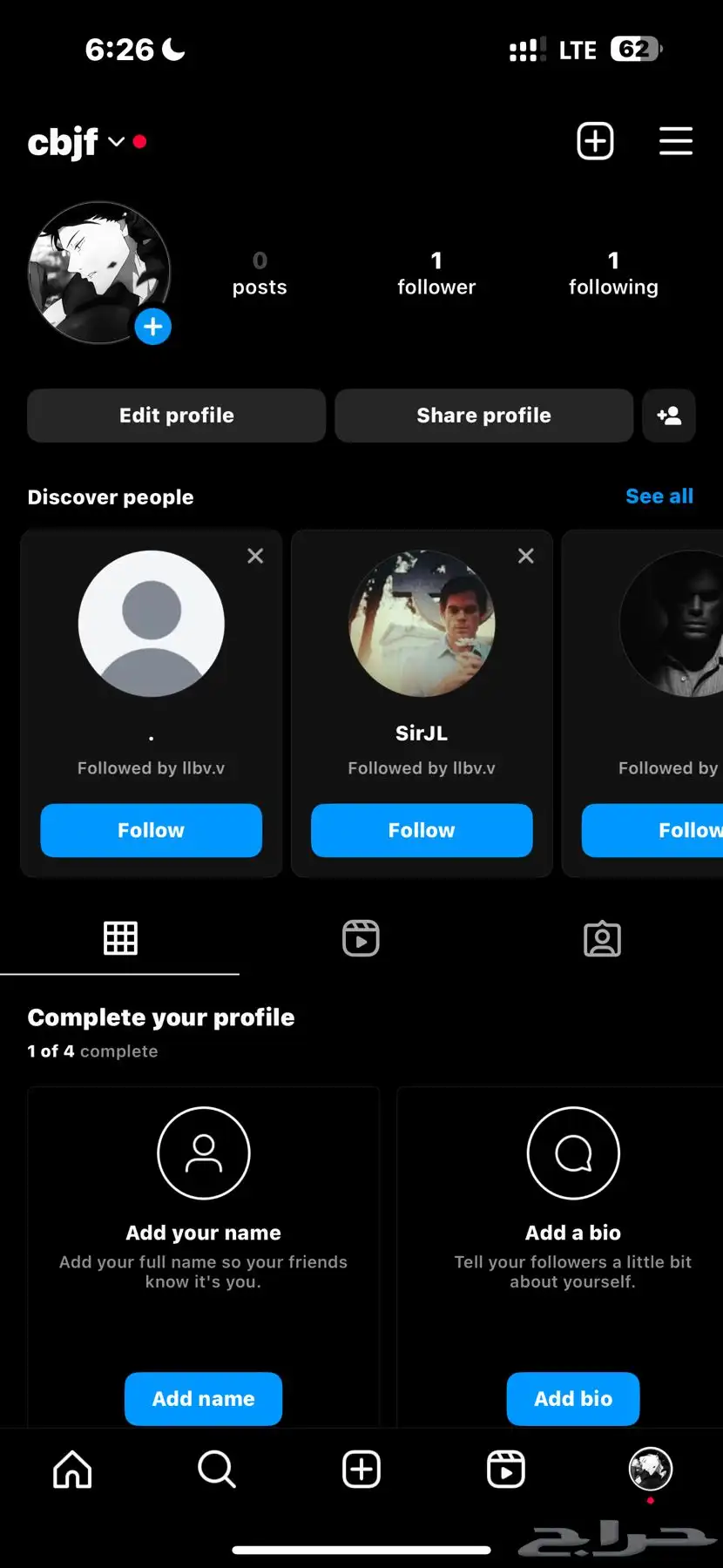View the follower list

(x=436, y=274)
